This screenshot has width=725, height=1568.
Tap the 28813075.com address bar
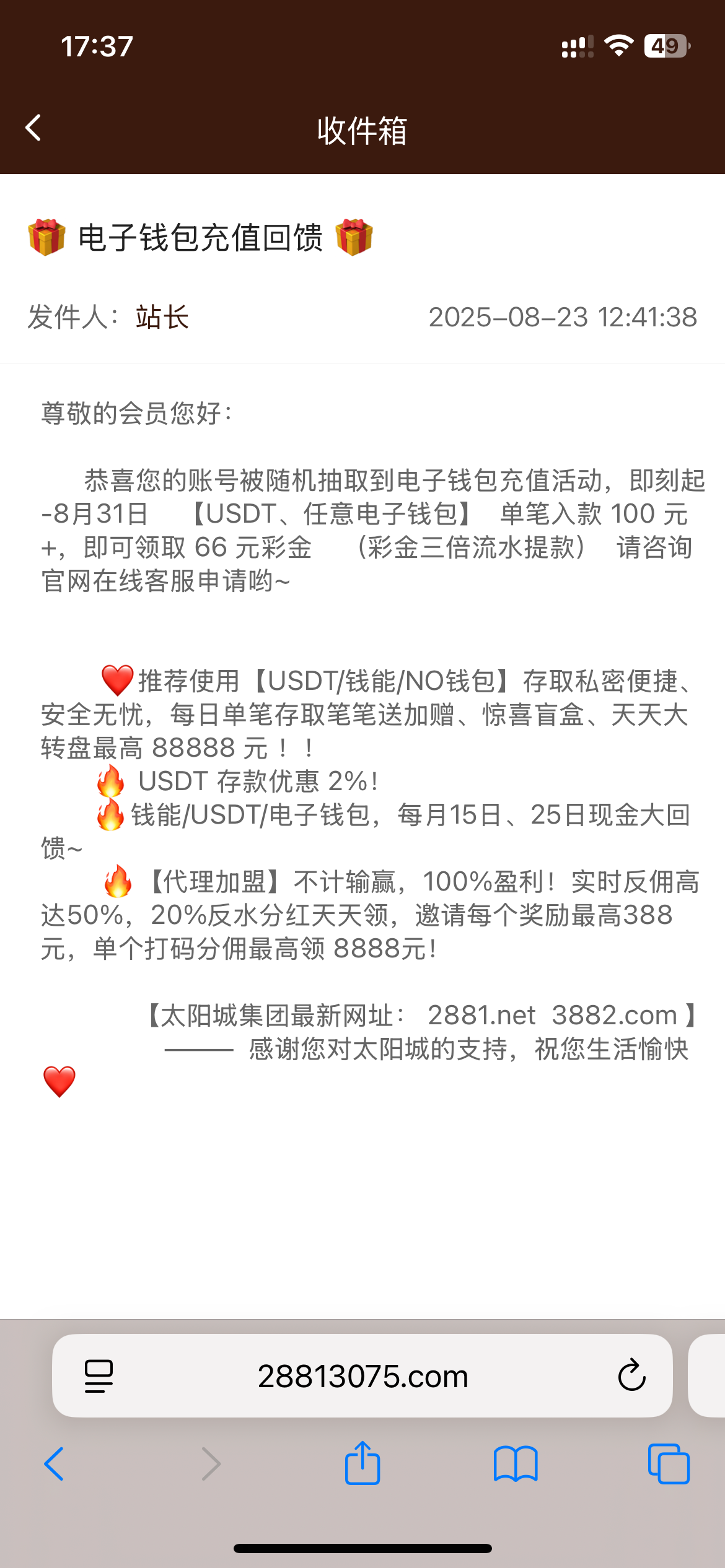pyautogui.click(x=362, y=1376)
